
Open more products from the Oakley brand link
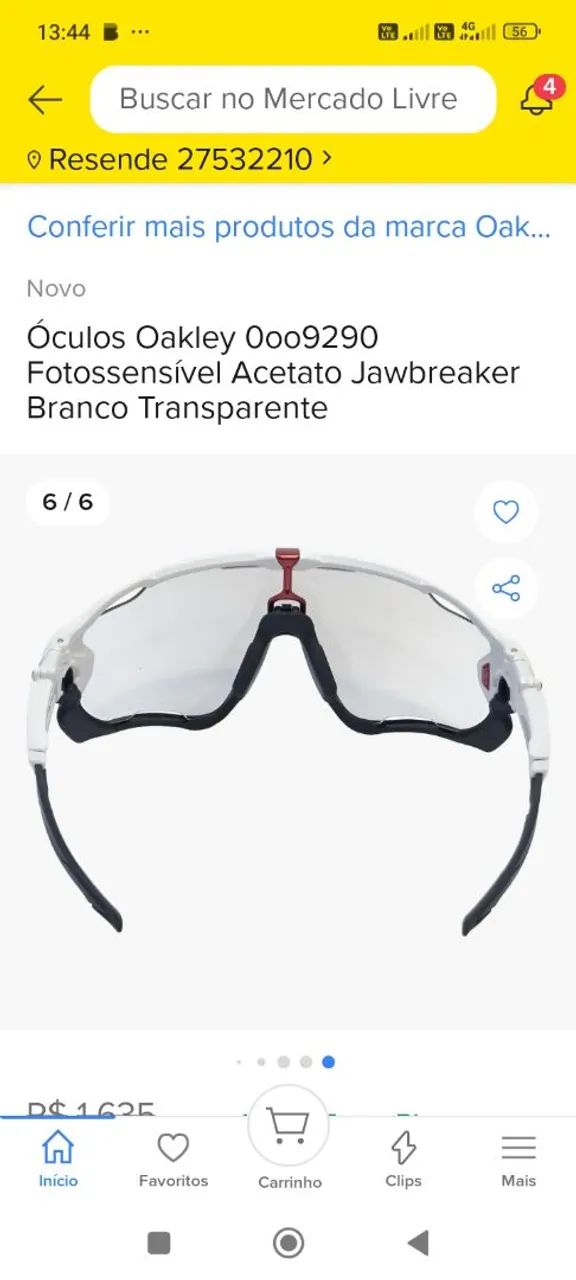click(x=289, y=227)
